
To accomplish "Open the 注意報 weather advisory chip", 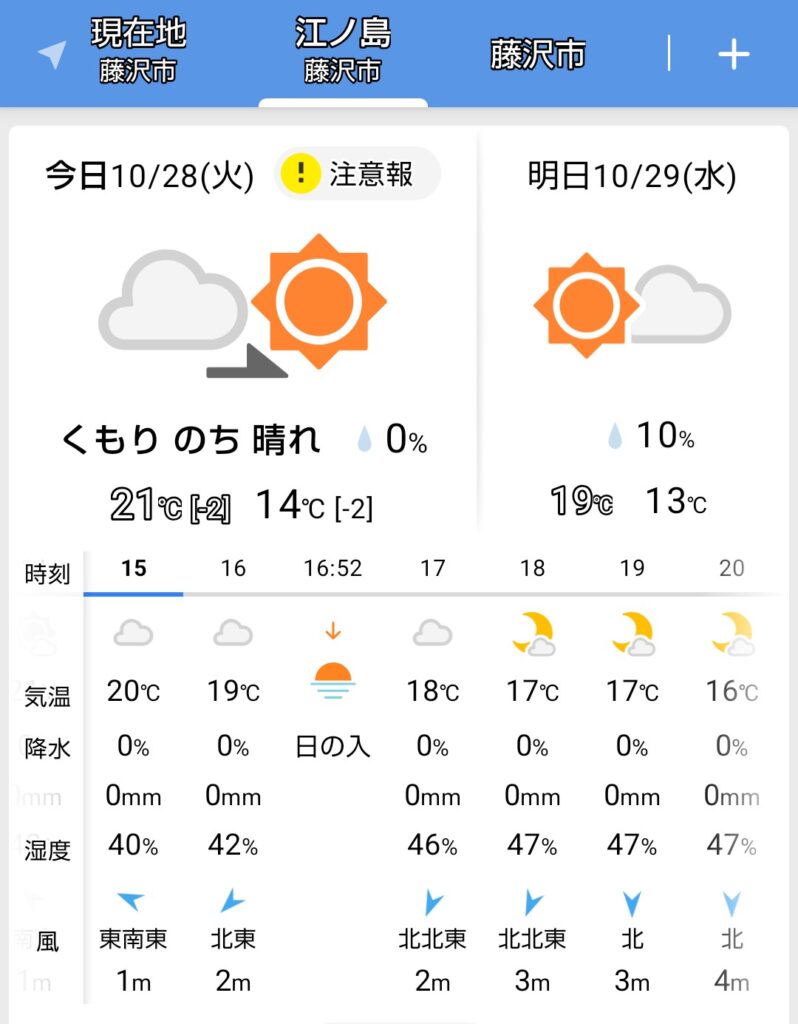I will [357, 175].
